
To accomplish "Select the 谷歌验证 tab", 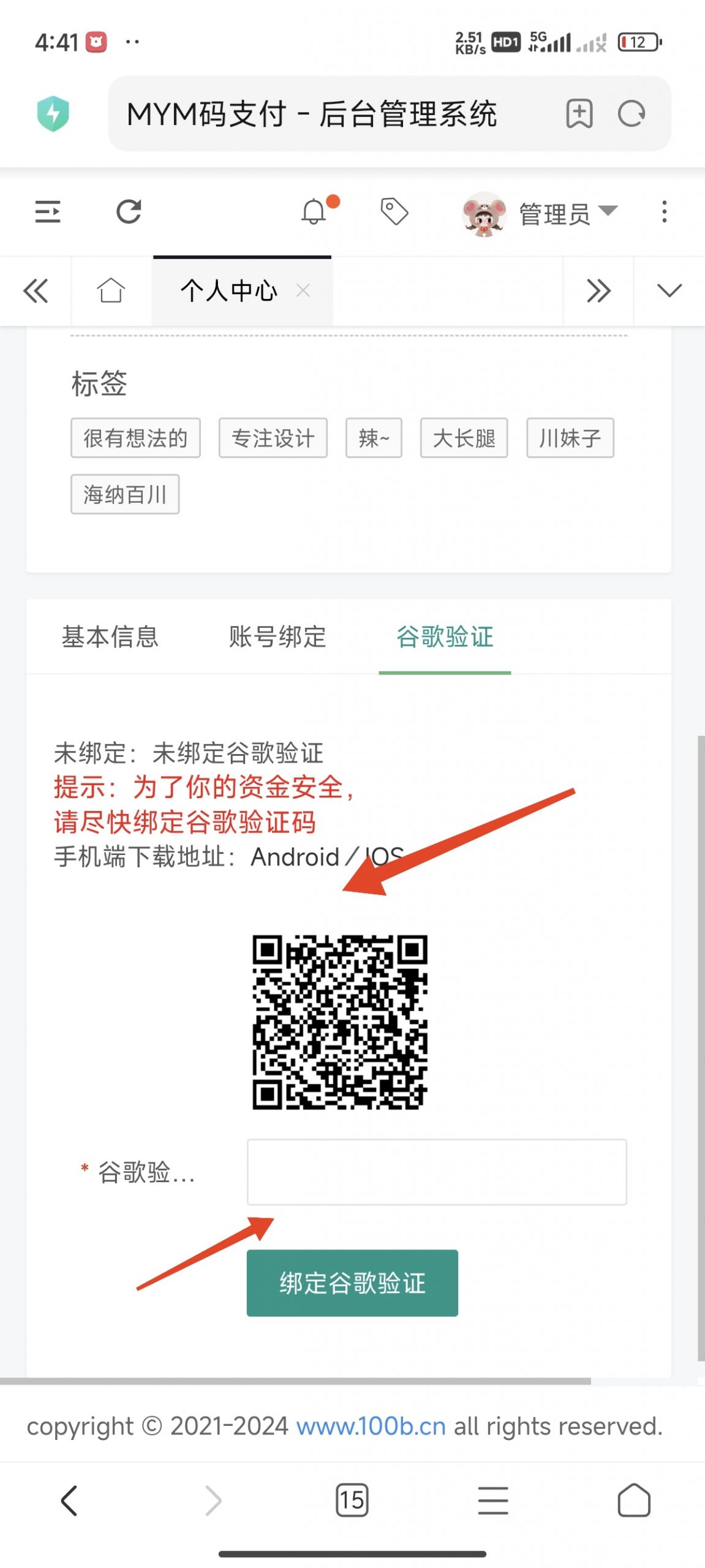I will click(445, 637).
